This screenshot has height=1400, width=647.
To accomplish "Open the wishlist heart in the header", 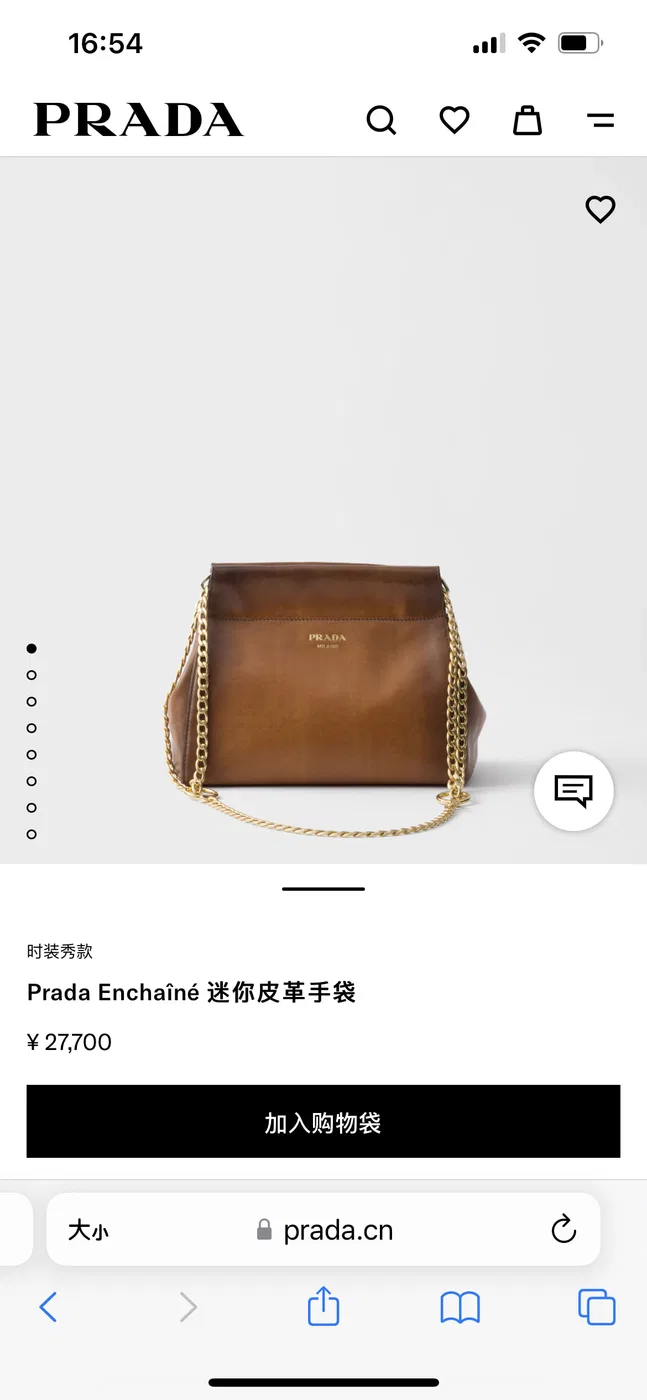I will coord(454,121).
